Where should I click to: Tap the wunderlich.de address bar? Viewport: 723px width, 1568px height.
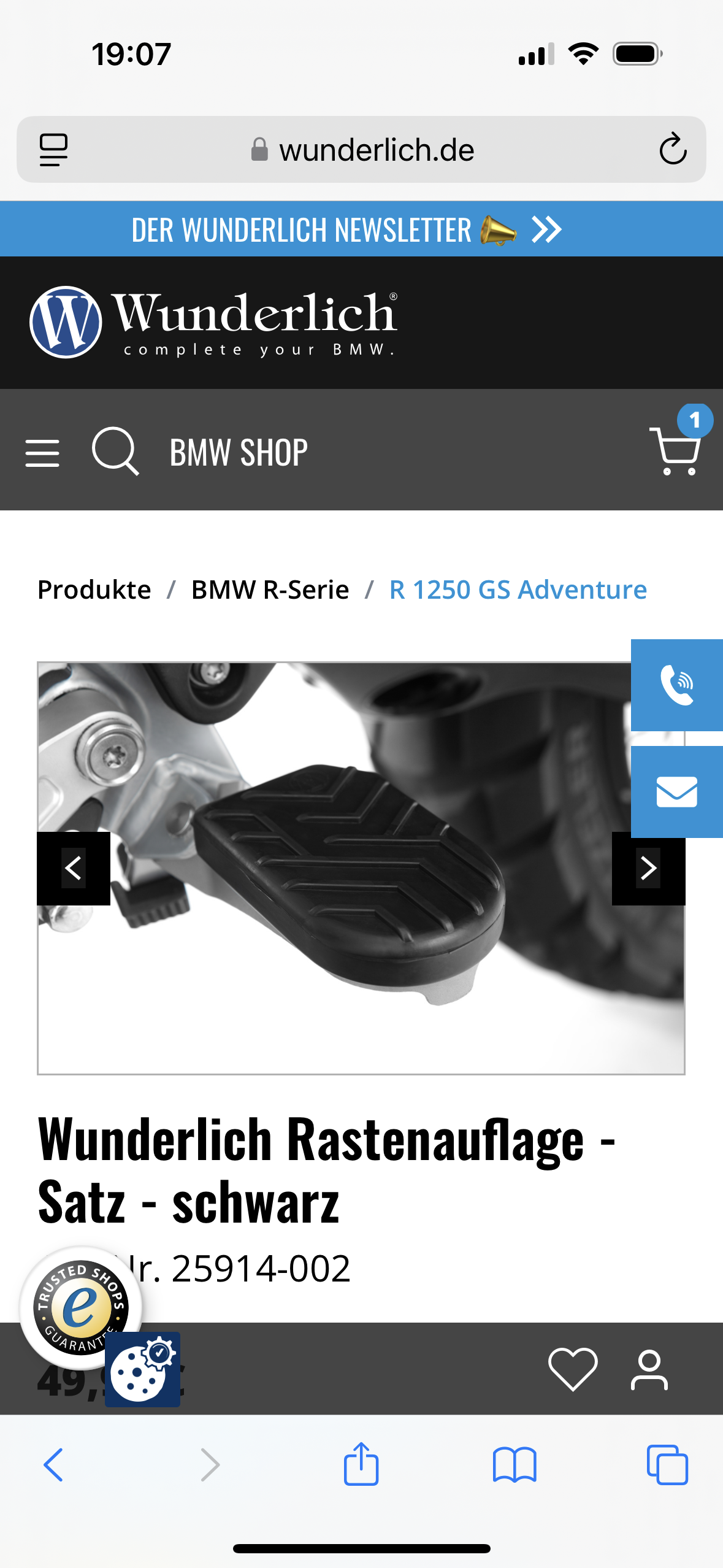(x=362, y=150)
